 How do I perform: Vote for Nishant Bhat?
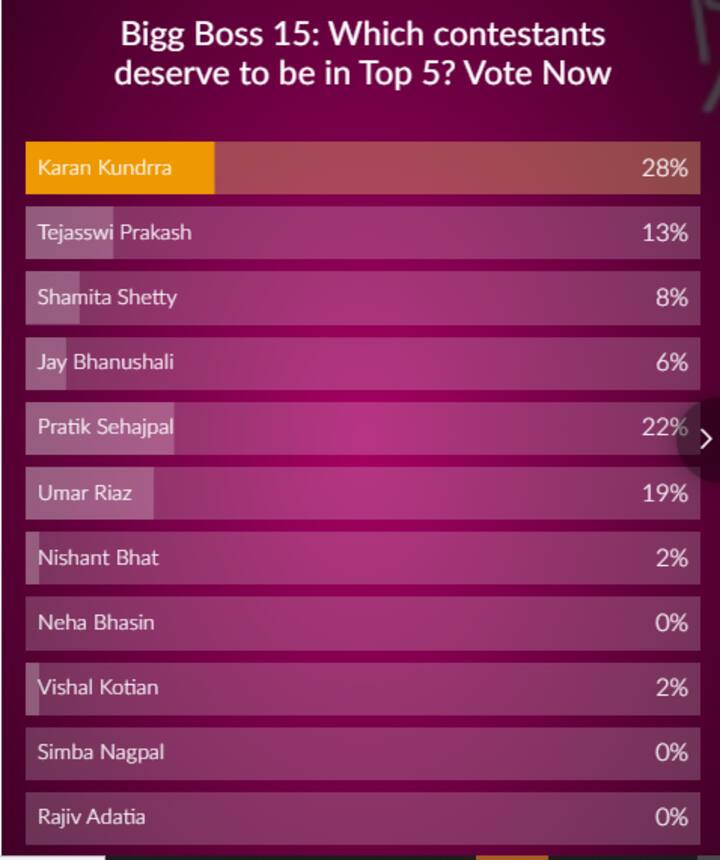(362, 558)
